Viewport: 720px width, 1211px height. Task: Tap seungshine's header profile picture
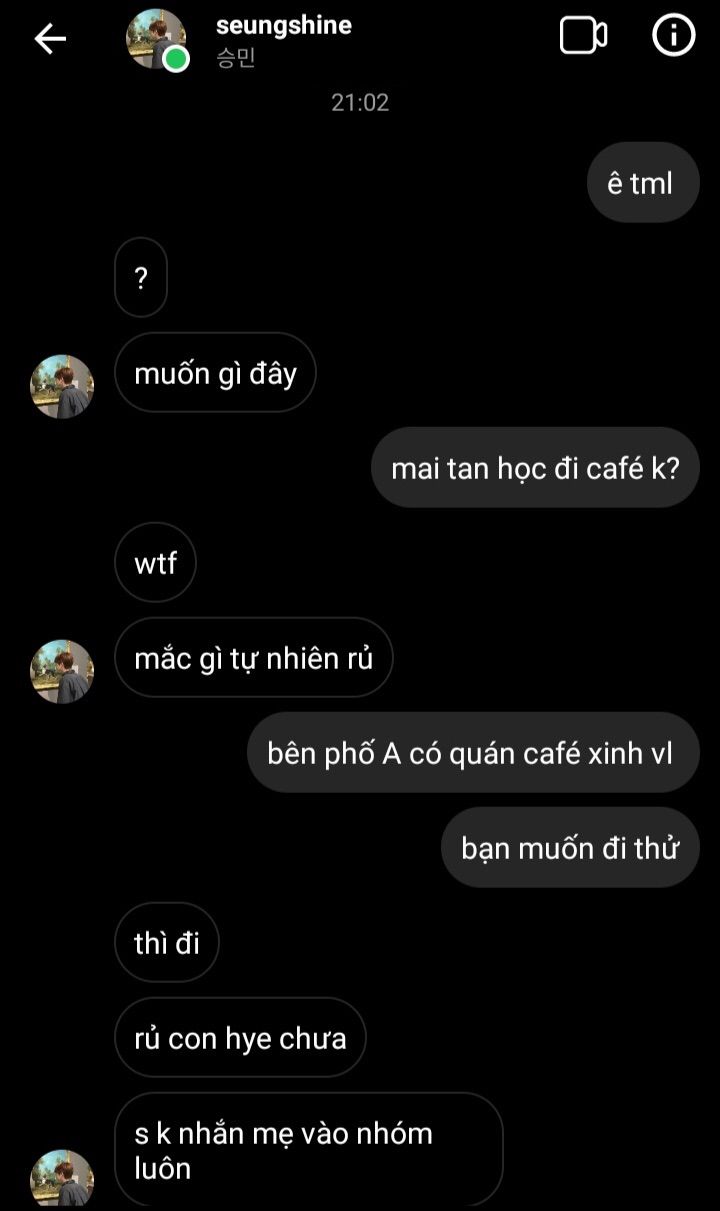[x=156, y=39]
